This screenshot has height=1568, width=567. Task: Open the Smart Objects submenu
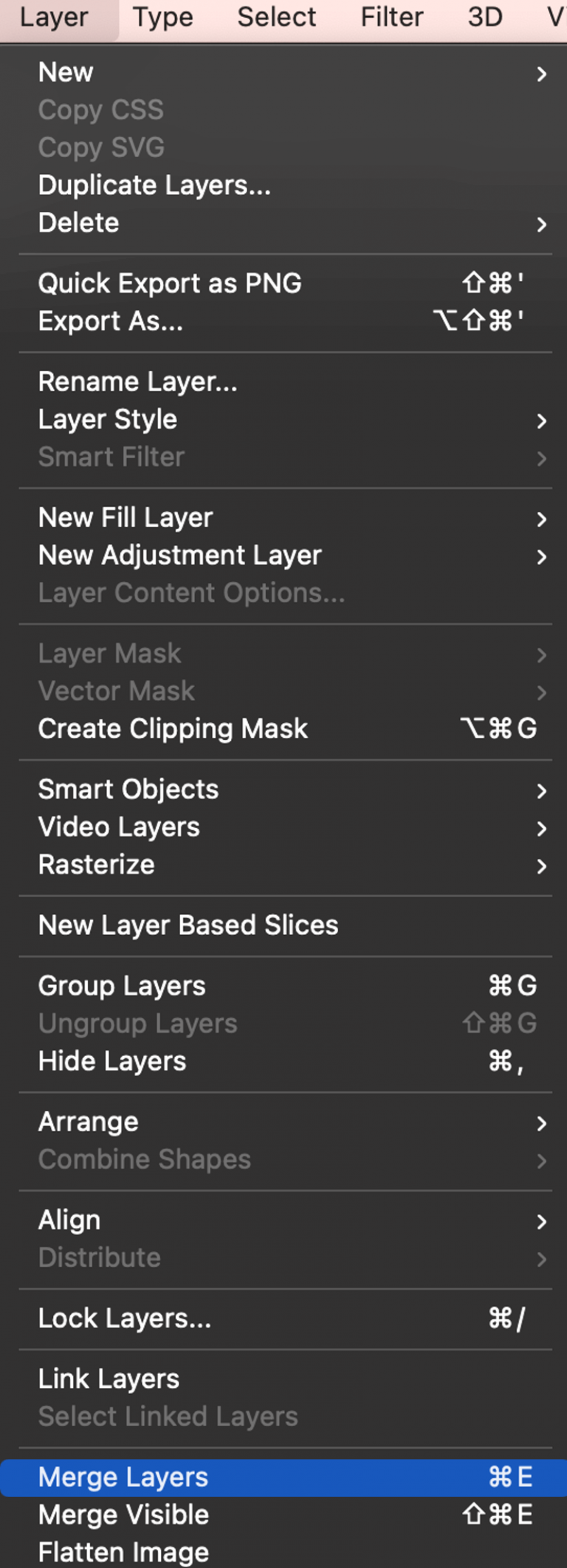(x=128, y=789)
